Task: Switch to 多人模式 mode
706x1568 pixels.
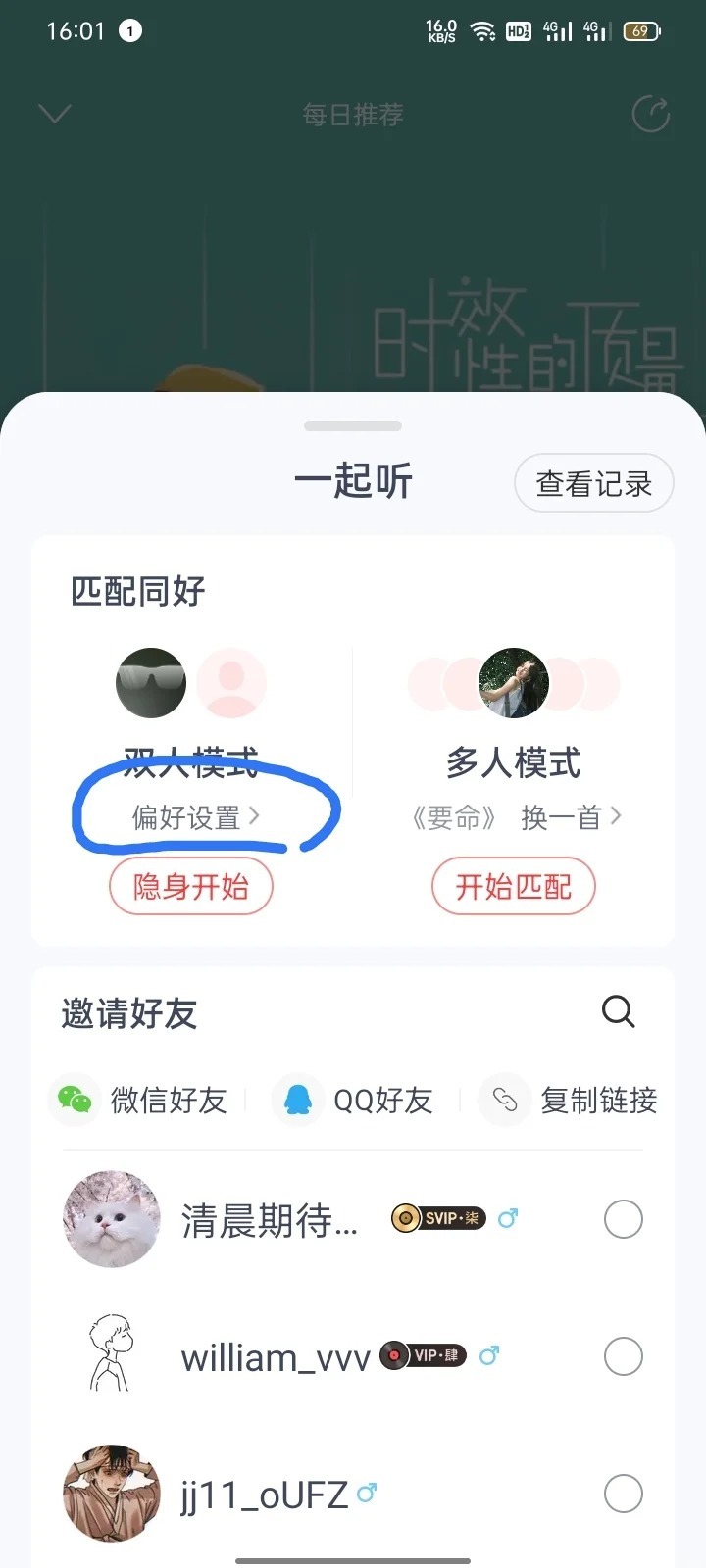Action: pos(514,762)
